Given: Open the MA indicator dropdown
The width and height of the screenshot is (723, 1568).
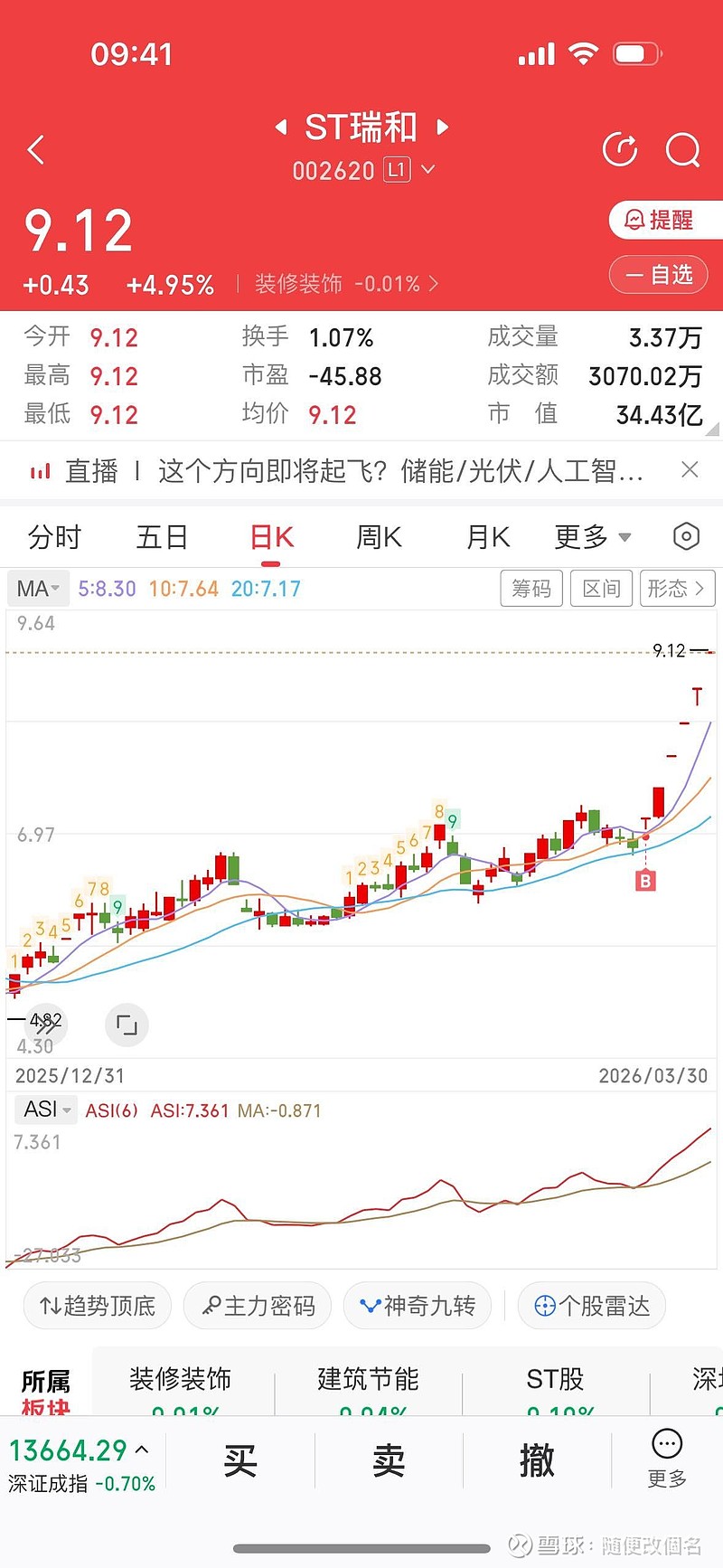Looking at the screenshot, I should (x=38, y=589).
